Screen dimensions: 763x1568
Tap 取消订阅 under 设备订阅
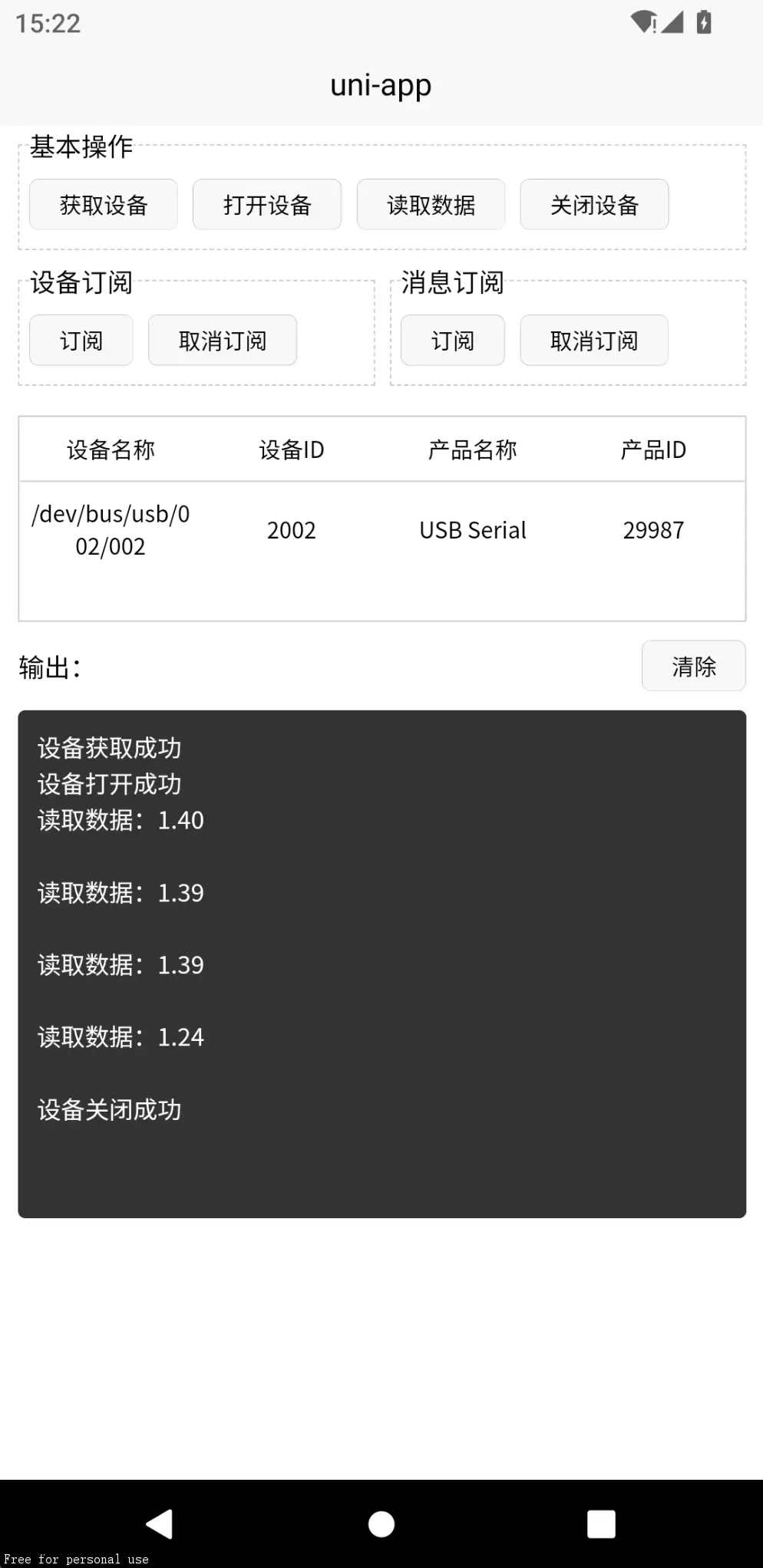[223, 341]
